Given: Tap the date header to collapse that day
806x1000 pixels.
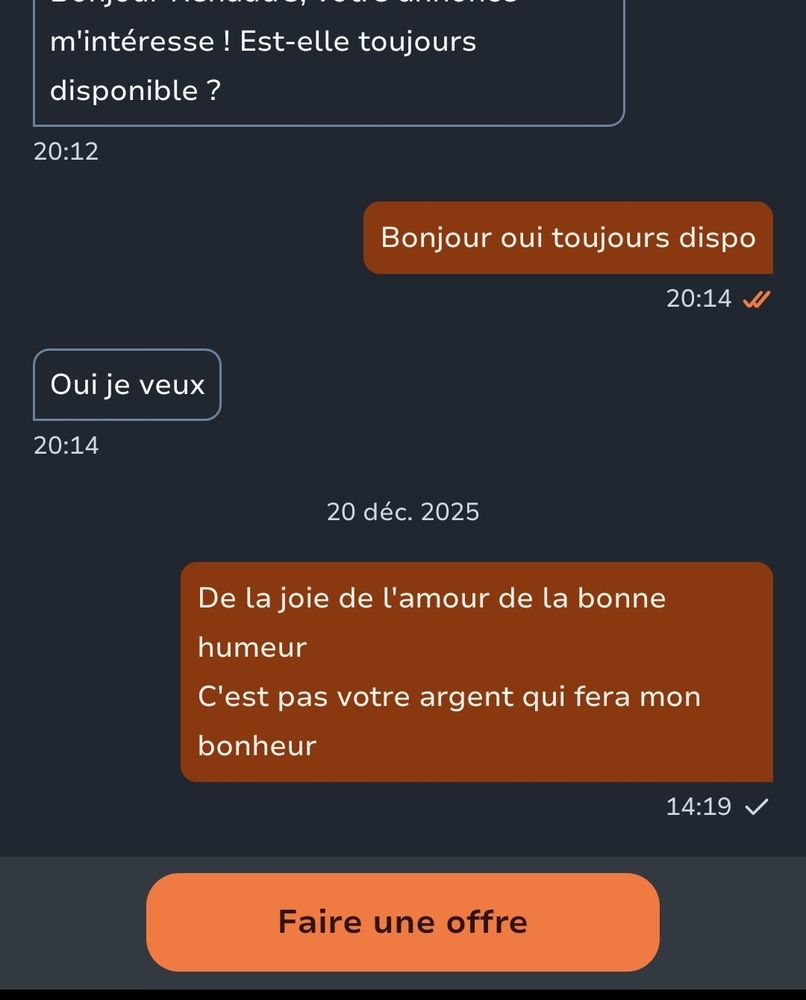Looking at the screenshot, I should click(x=403, y=511).
